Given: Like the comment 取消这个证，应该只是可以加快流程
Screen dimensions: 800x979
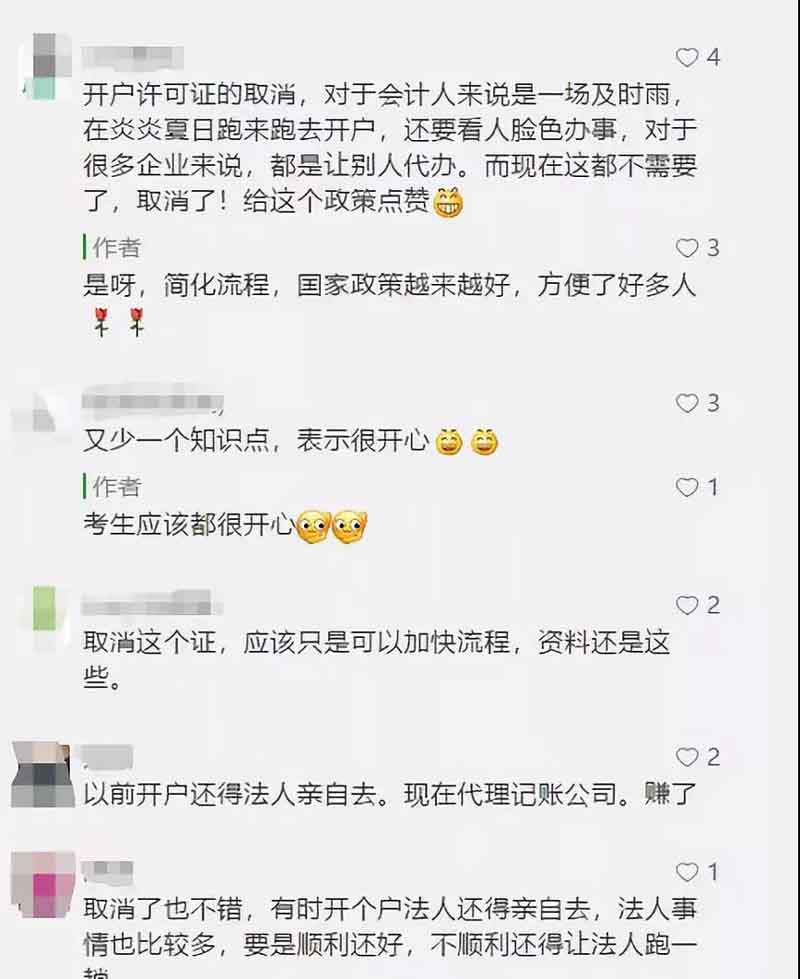Looking at the screenshot, I should point(687,605).
